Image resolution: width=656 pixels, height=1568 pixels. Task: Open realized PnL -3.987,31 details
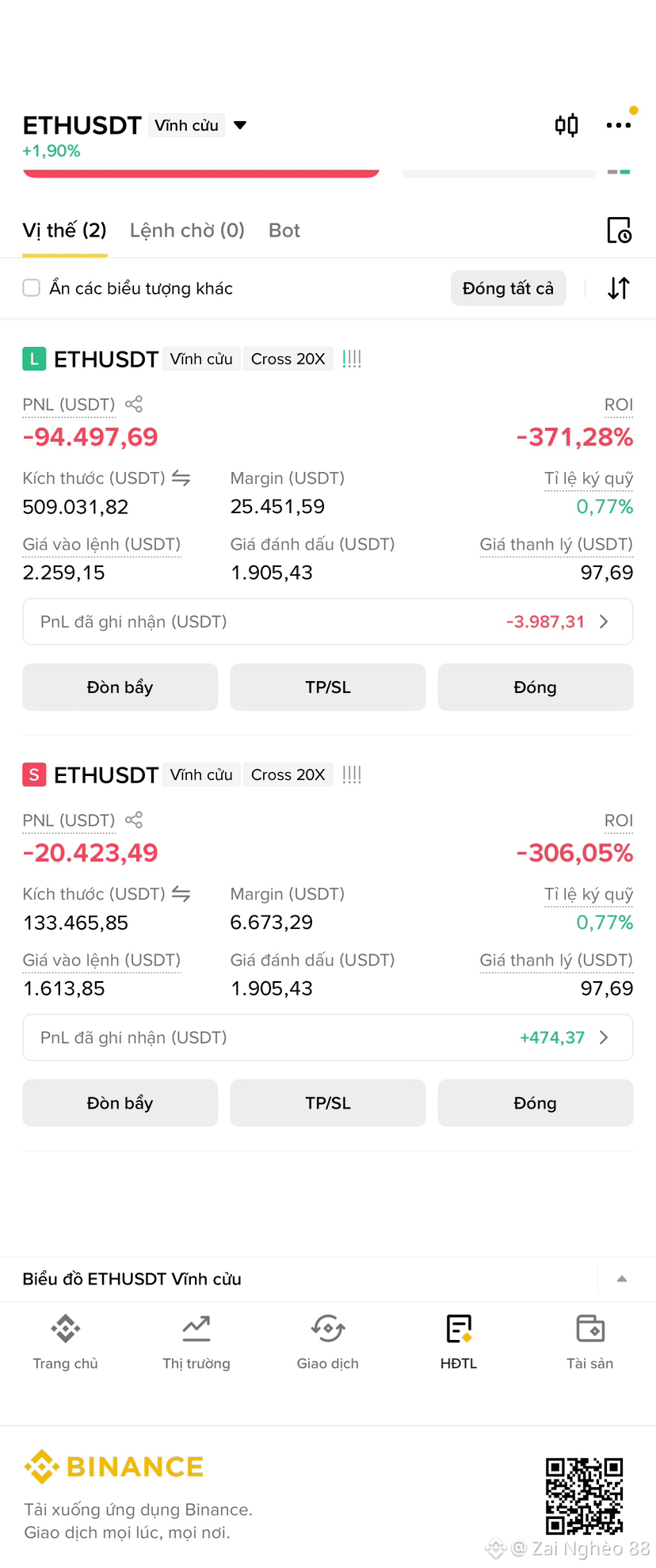(328, 622)
